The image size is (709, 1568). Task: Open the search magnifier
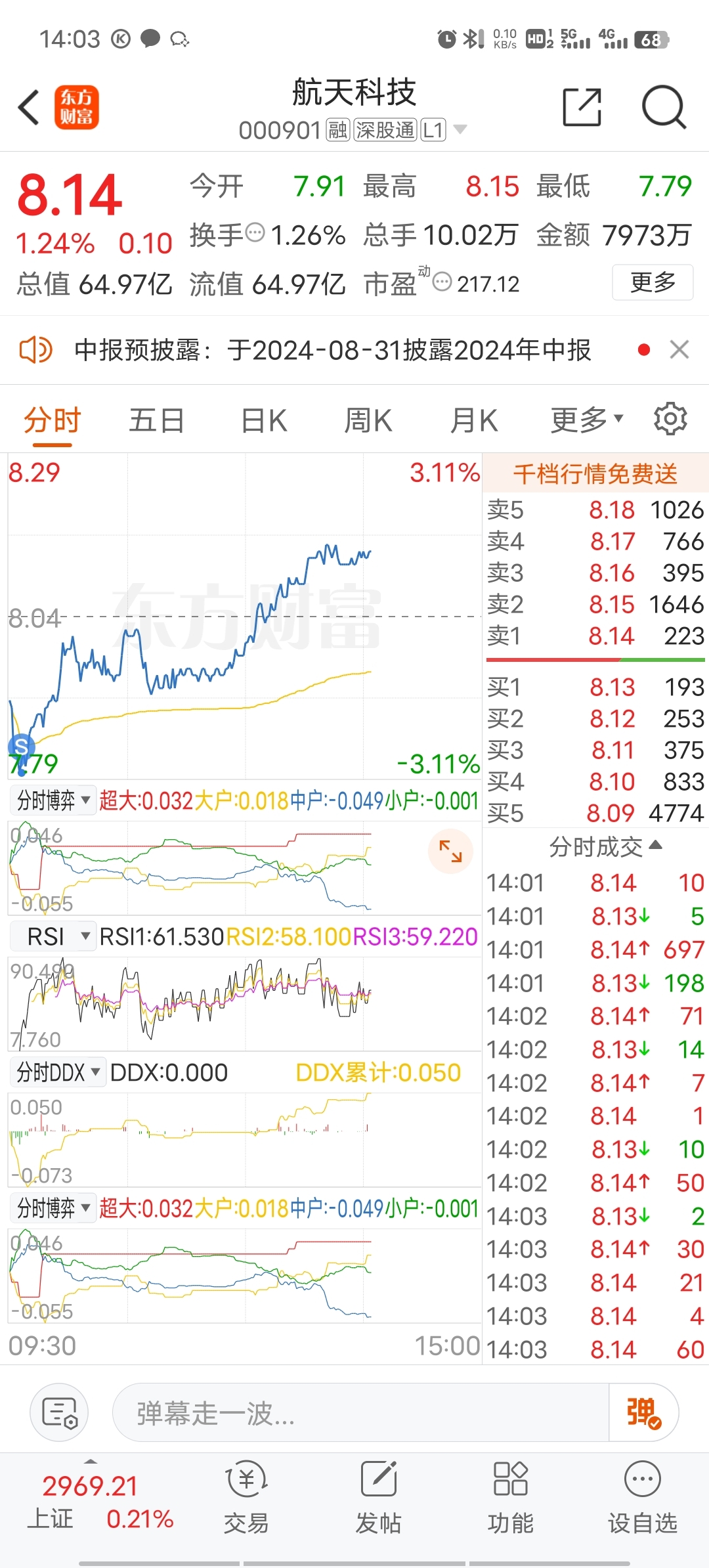click(x=663, y=107)
